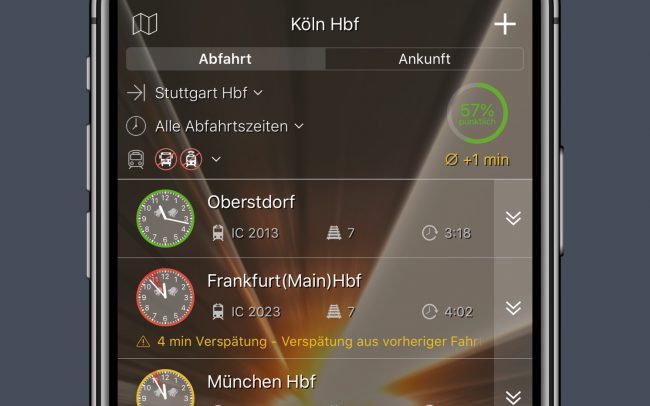
Task: Expand details for the Oberstdorf train
Action: click(x=513, y=219)
